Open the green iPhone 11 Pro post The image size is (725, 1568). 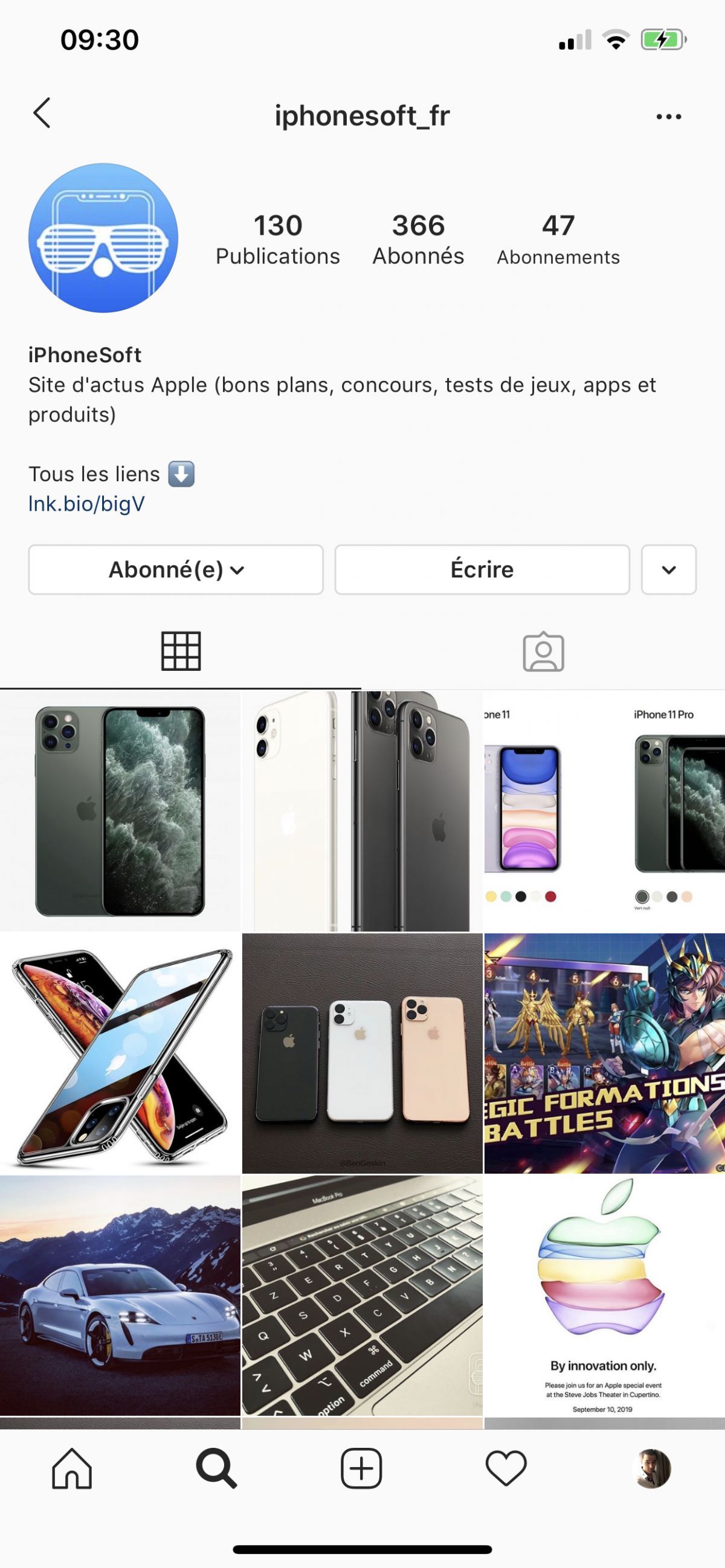click(x=120, y=811)
